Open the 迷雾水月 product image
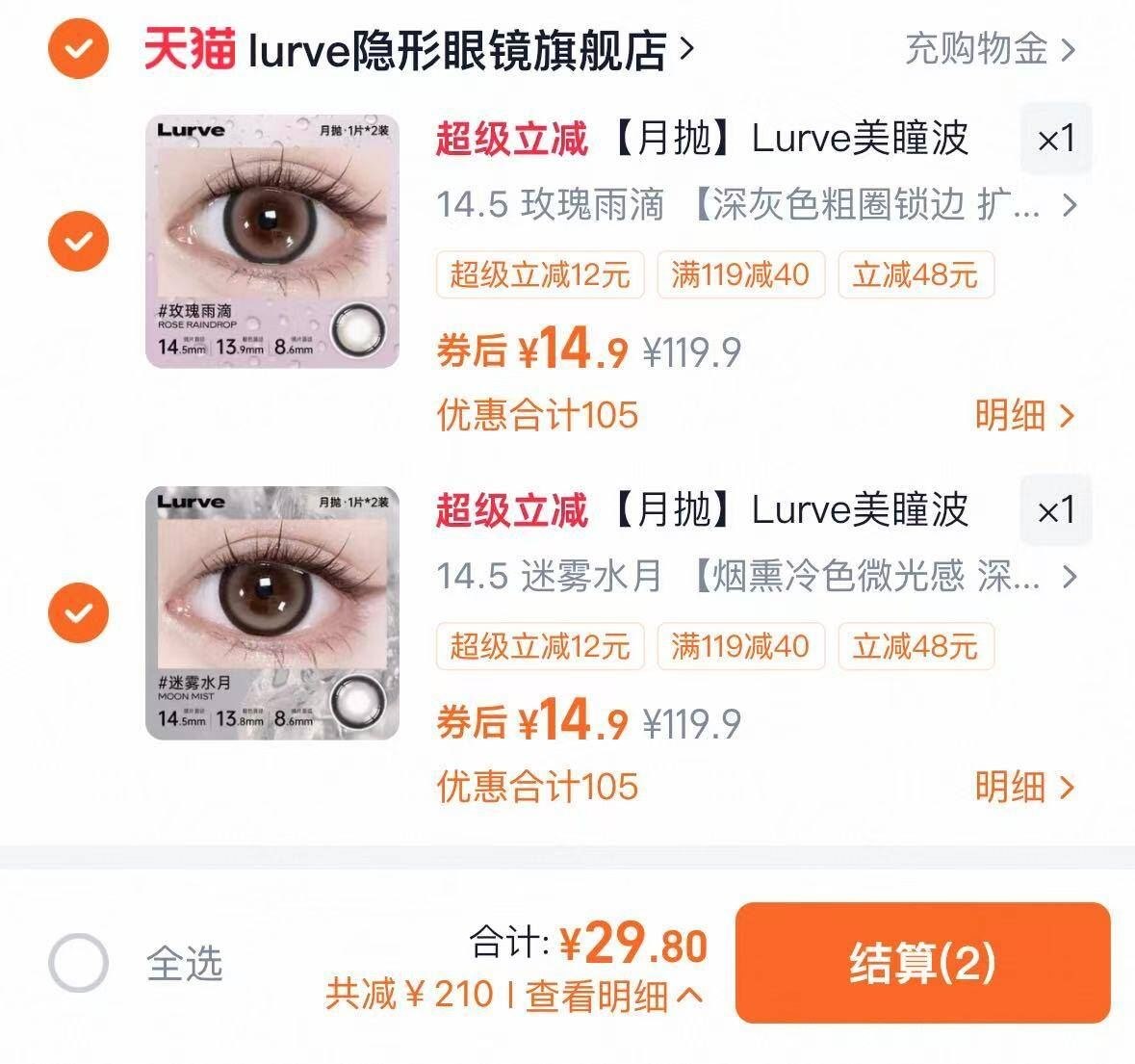The width and height of the screenshot is (1135, 1064). pos(271,612)
